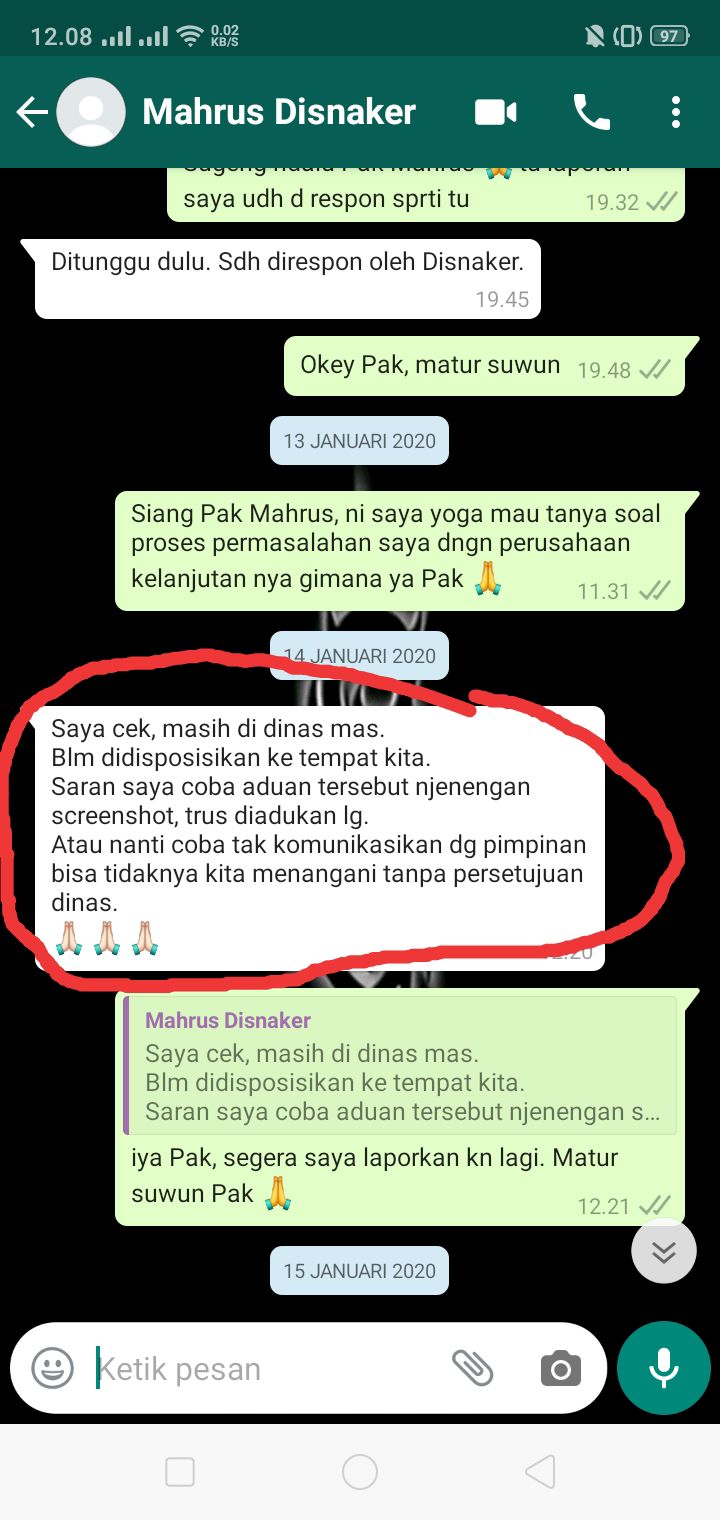Attach a file with the paperclip icon
720x1520 pixels.
click(x=472, y=1368)
